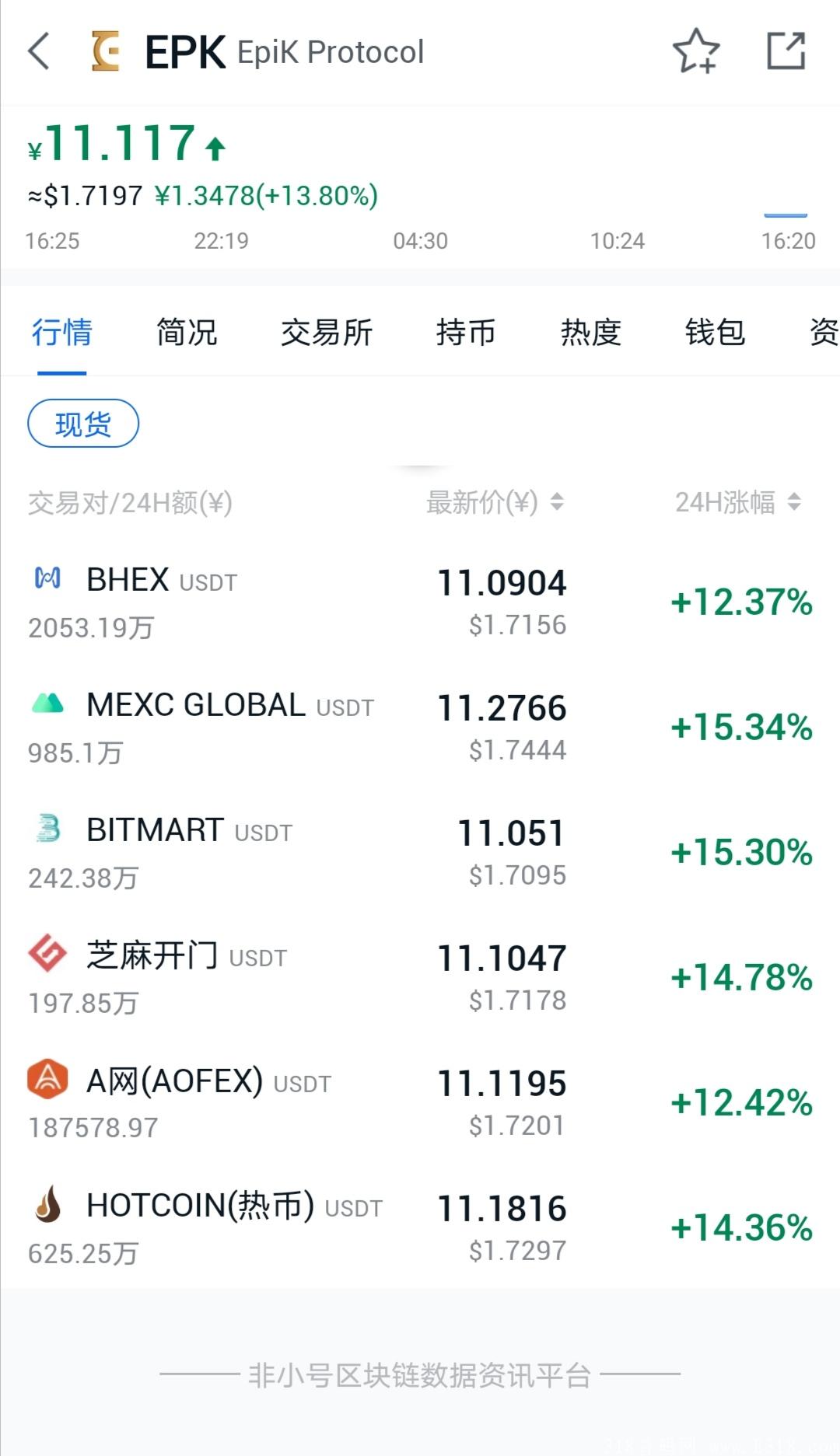Sort by 最新价(¥) column

[x=494, y=503]
